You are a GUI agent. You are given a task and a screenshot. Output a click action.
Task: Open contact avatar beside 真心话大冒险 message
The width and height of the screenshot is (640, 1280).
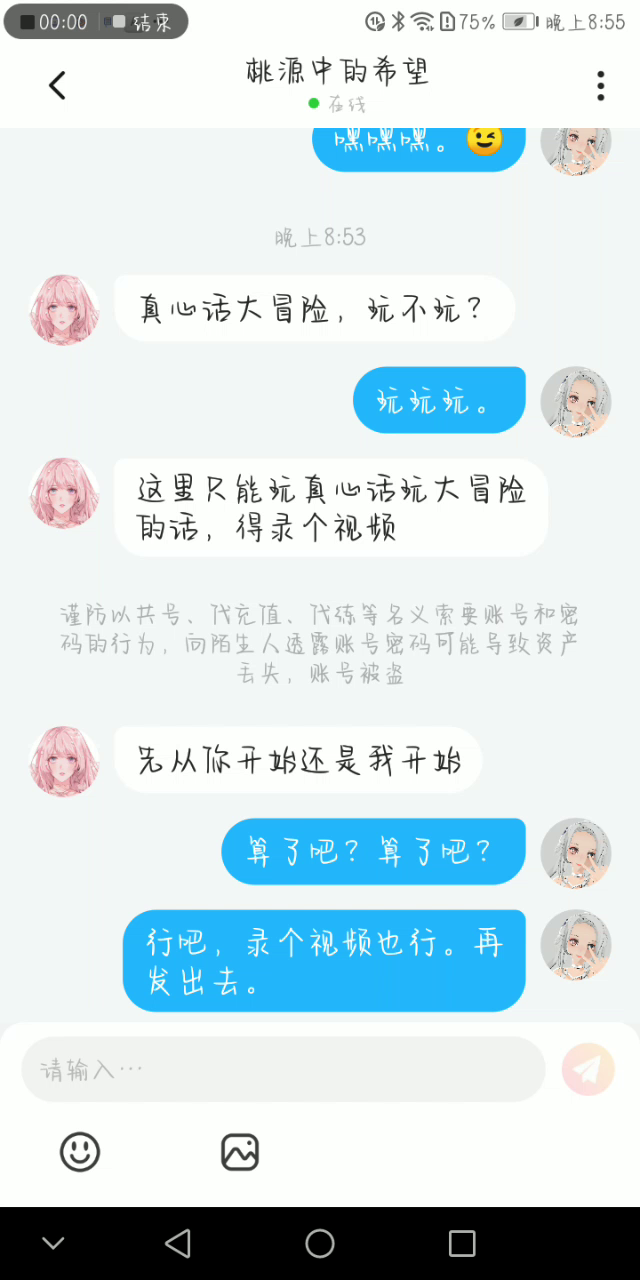click(65, 310)
